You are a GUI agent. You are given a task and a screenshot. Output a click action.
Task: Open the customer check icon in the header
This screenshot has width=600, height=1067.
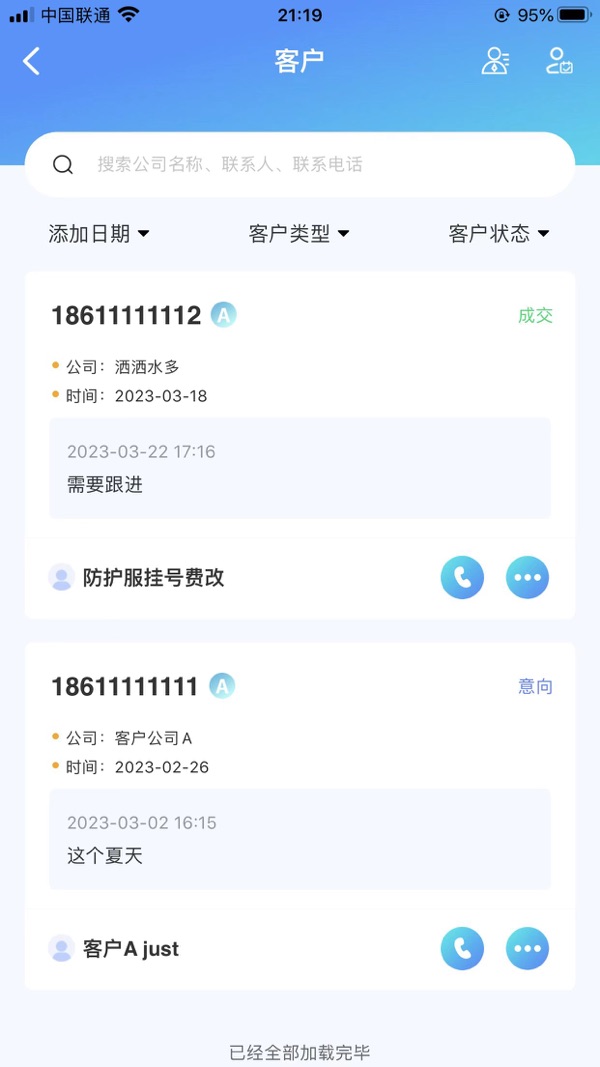(559, 61)
